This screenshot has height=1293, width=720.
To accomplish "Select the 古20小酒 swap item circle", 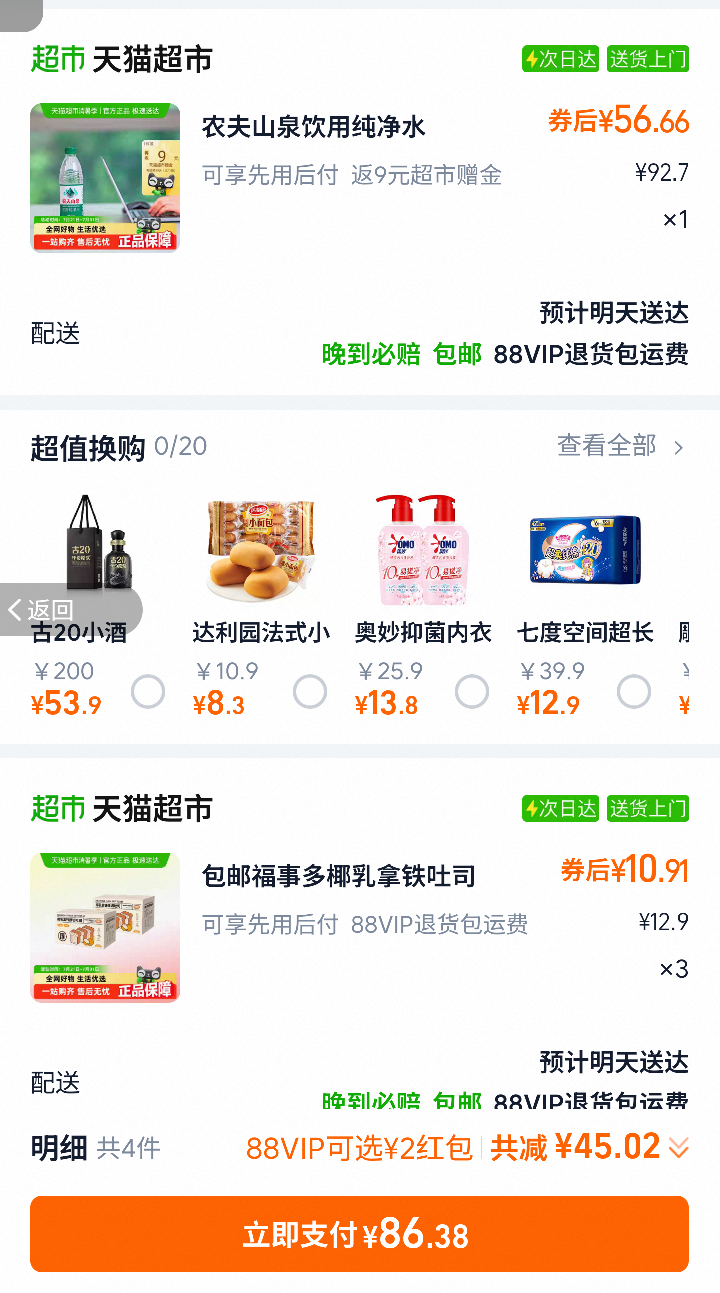I will [148, 691].
